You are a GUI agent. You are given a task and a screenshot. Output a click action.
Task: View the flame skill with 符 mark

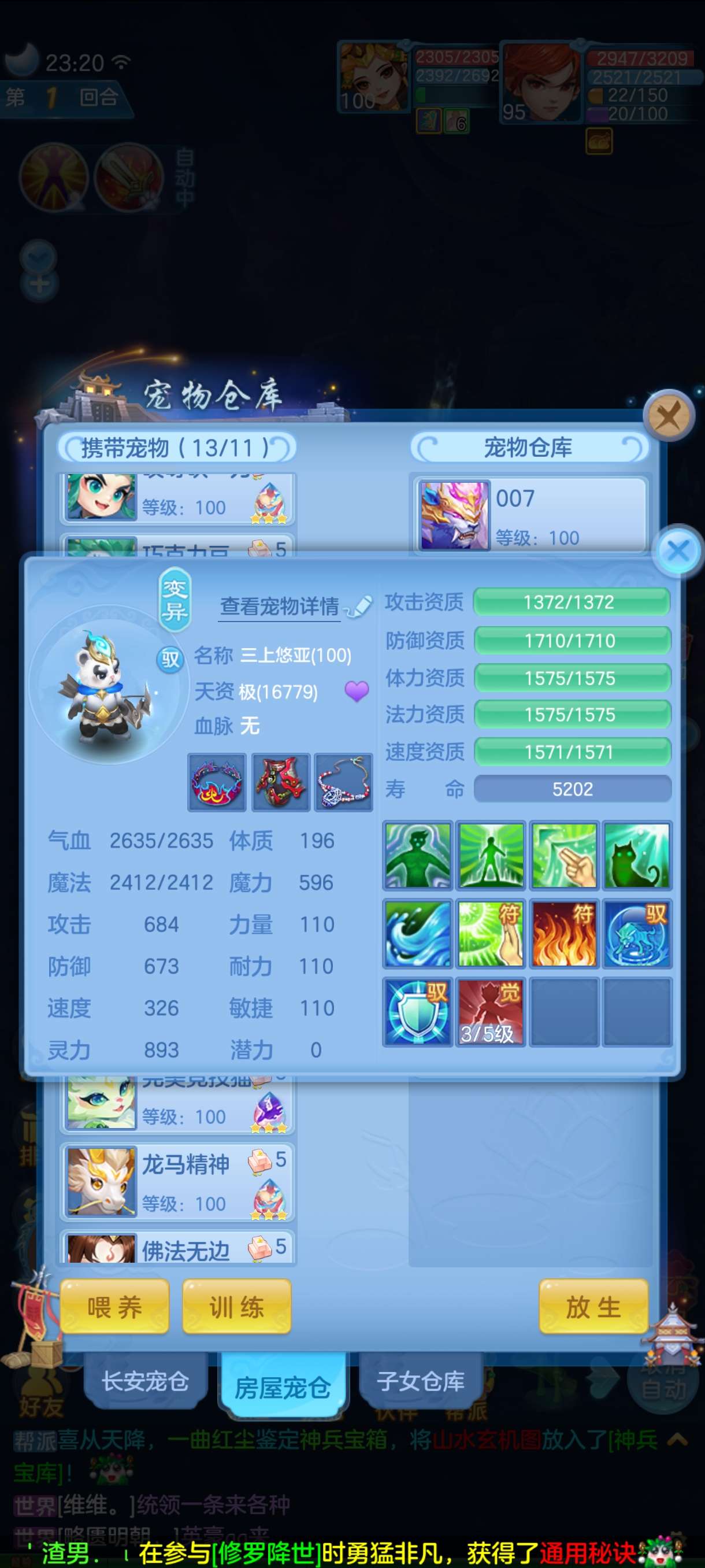pyautogui.click(x=564, y=933)
